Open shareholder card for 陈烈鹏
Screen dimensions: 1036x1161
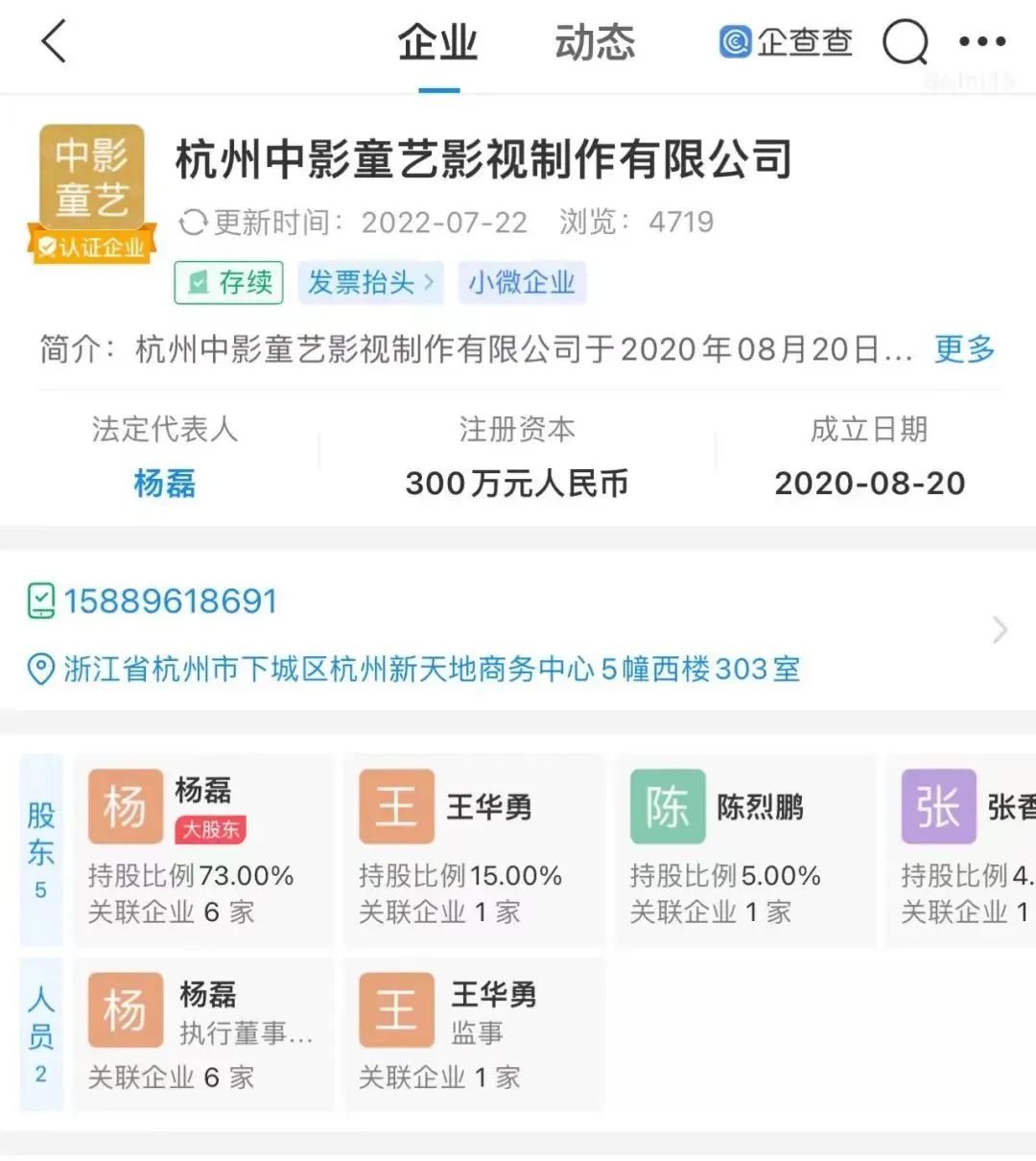[x=744, y=849]
